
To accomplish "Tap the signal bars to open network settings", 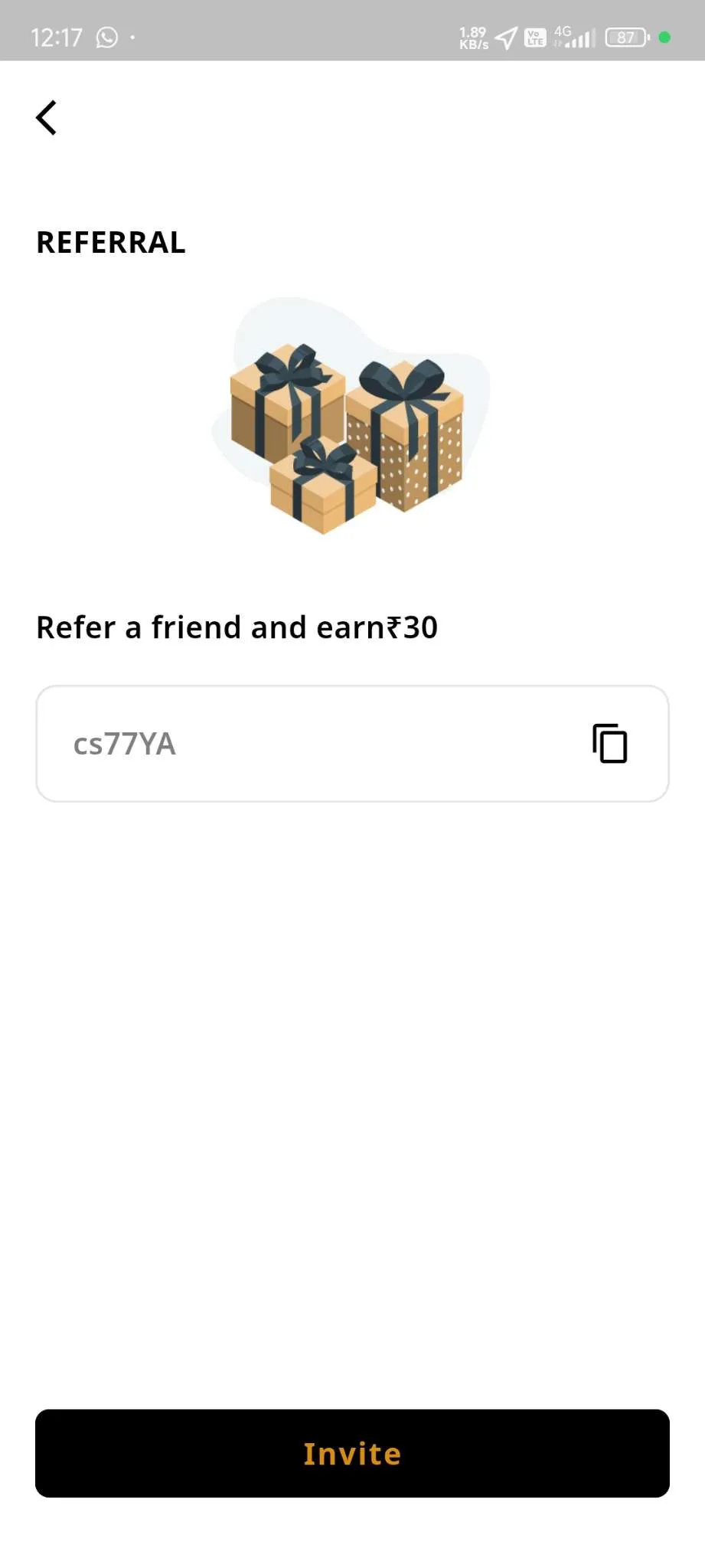I will point(578,37).
